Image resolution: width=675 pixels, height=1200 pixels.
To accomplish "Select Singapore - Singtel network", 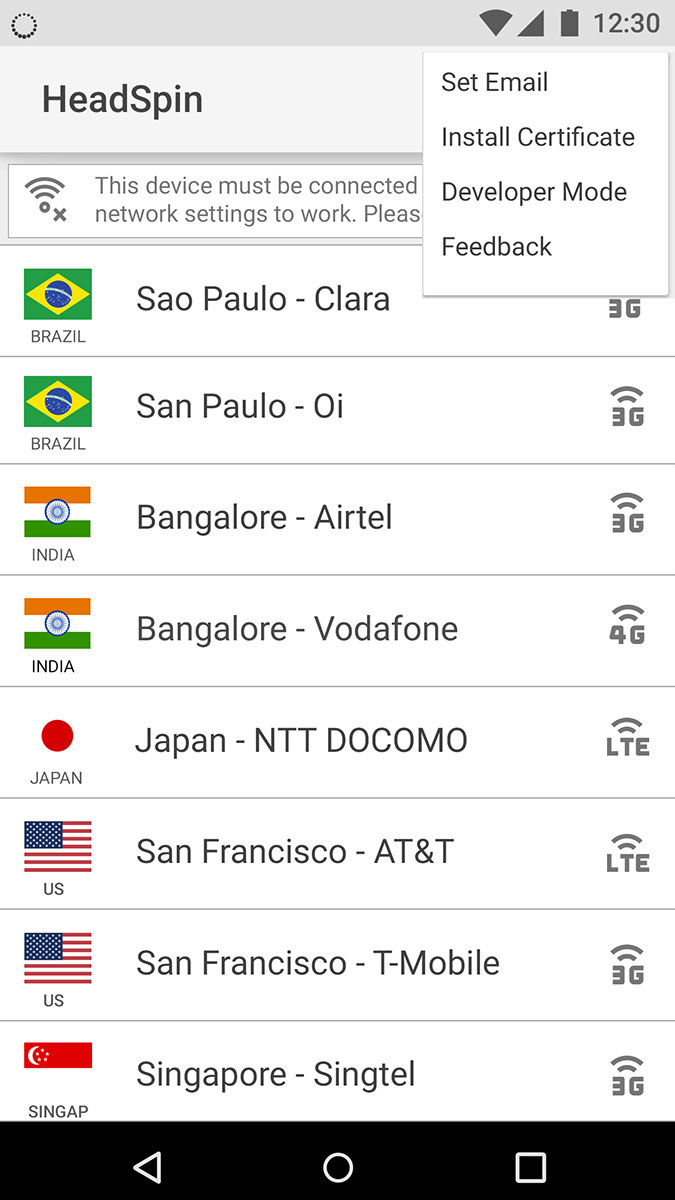I will [x=337, y=1072].
